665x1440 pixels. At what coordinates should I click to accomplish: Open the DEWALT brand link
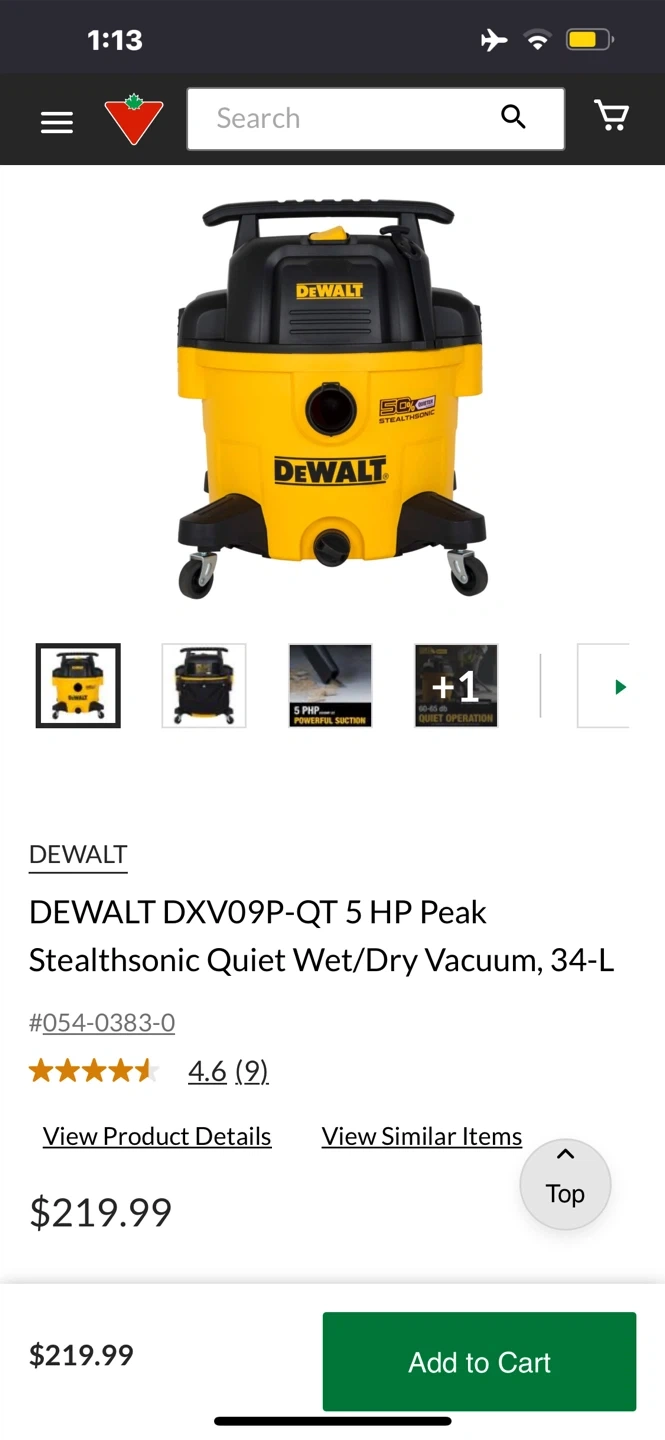(x=78, y=855)
